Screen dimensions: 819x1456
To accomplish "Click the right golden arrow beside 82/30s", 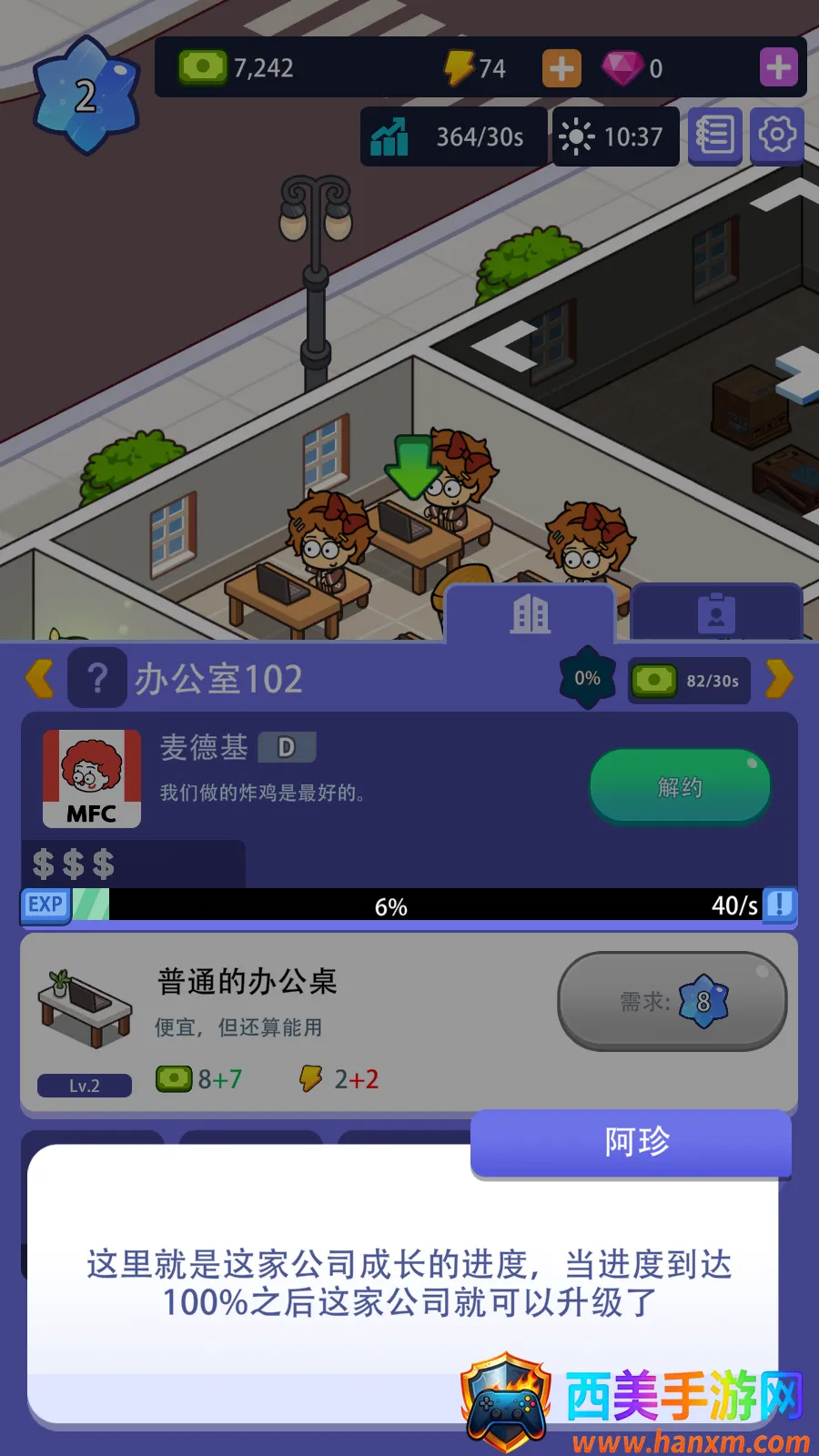I will 780,680.
